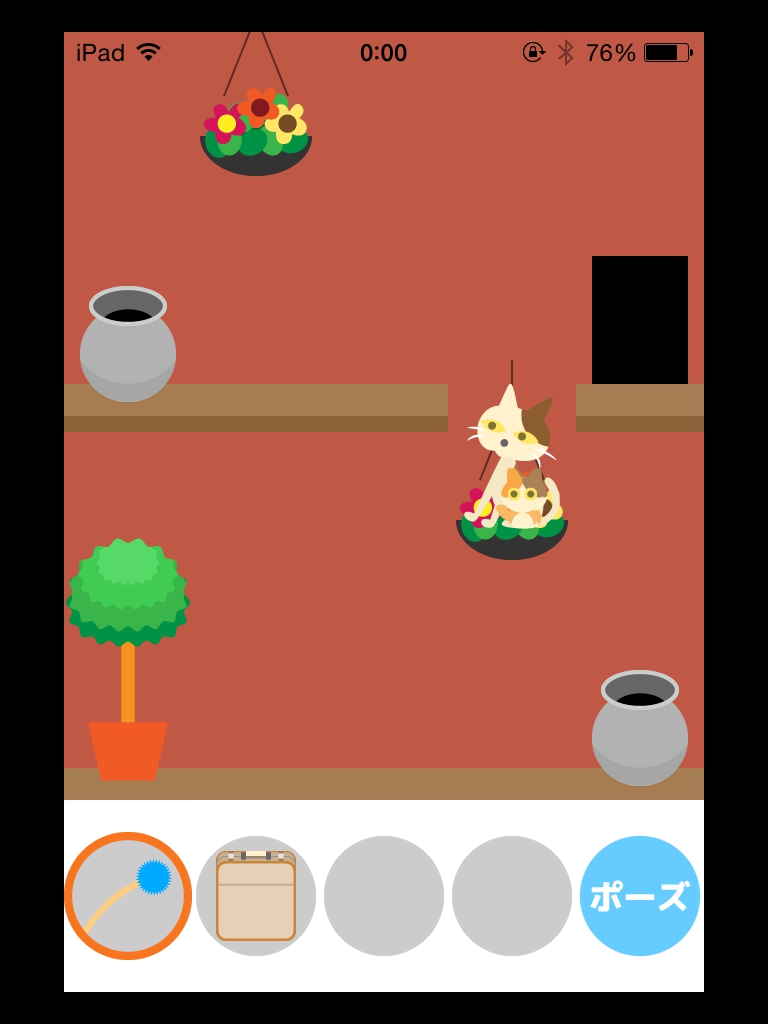Screen dimensions: 768x1024
Task: Select the blue cat teaser toy
Action: coord(128,896)
